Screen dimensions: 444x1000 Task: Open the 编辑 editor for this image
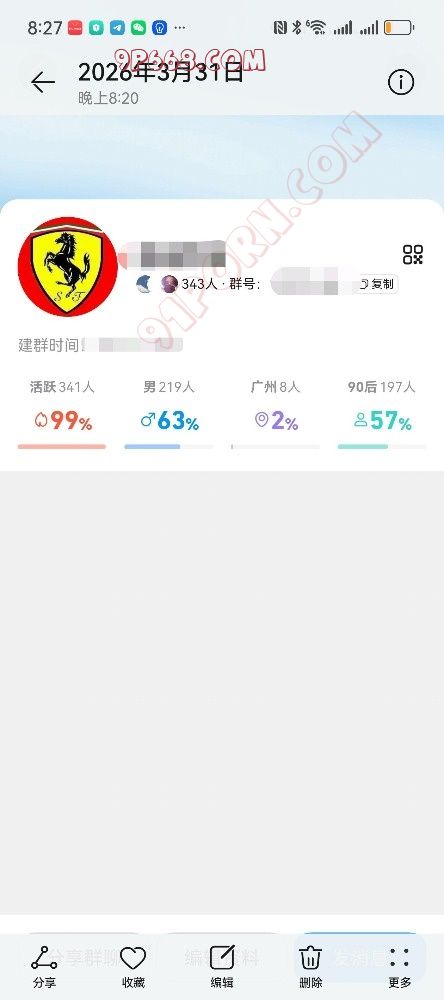tap(222, 966)
